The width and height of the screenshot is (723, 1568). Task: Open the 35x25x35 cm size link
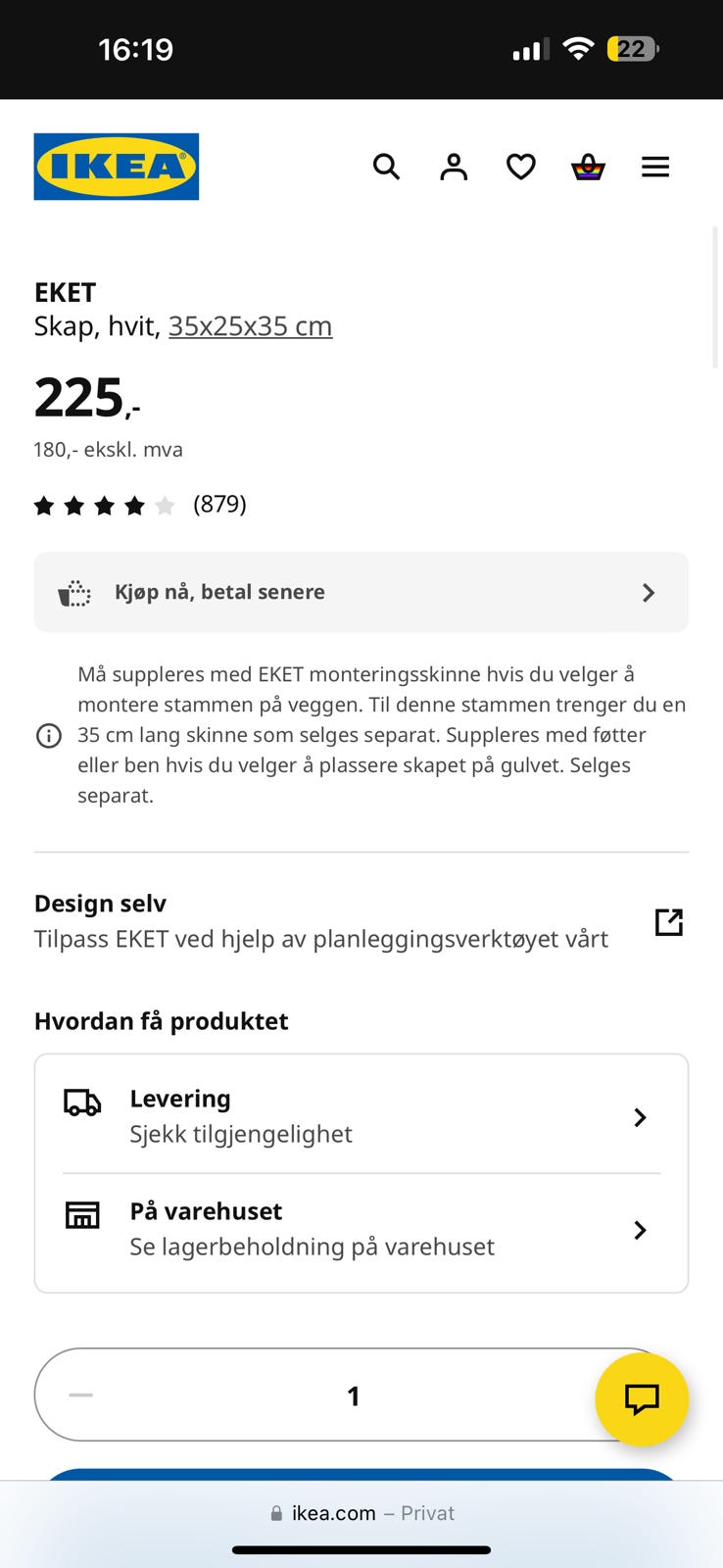click(250, 325)
